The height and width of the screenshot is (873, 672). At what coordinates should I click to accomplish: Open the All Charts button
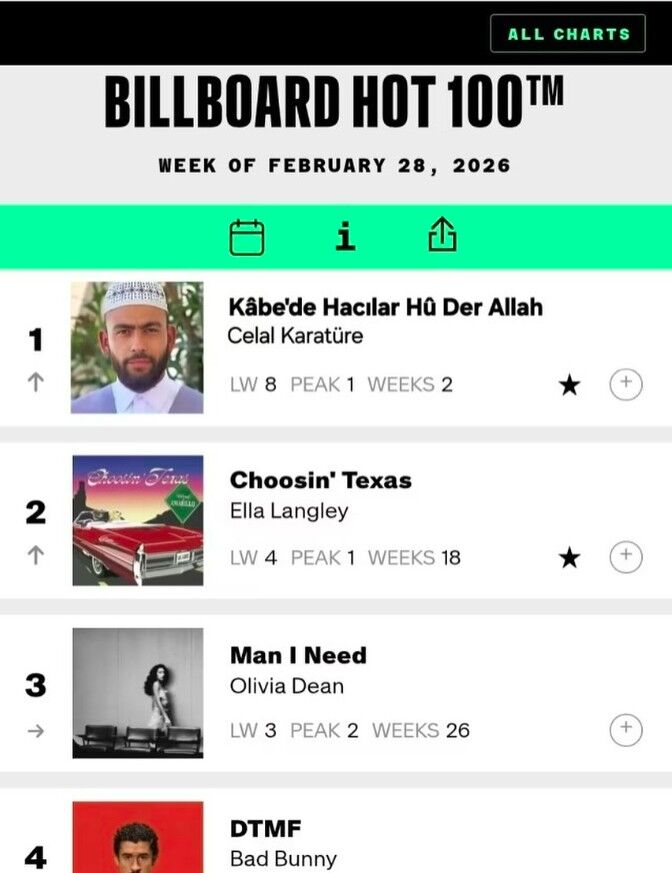pyautogui.click(x=568, y=34)
